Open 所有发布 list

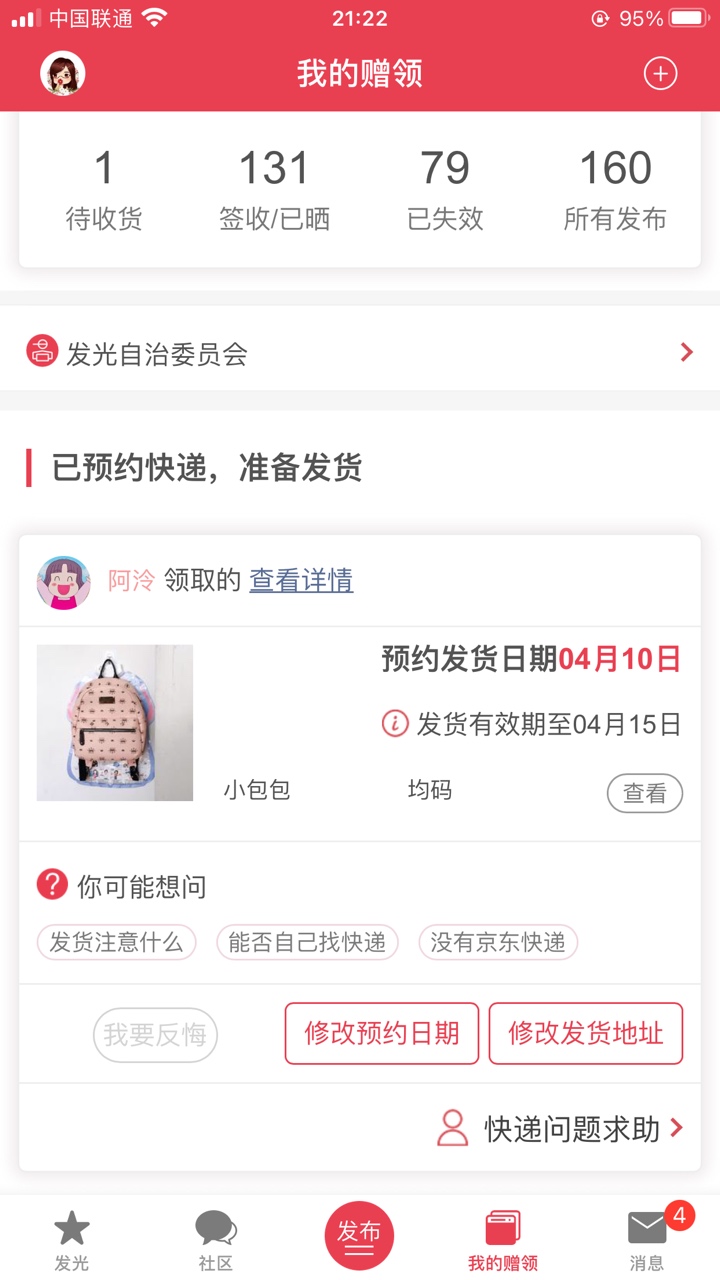pos(615,190)
